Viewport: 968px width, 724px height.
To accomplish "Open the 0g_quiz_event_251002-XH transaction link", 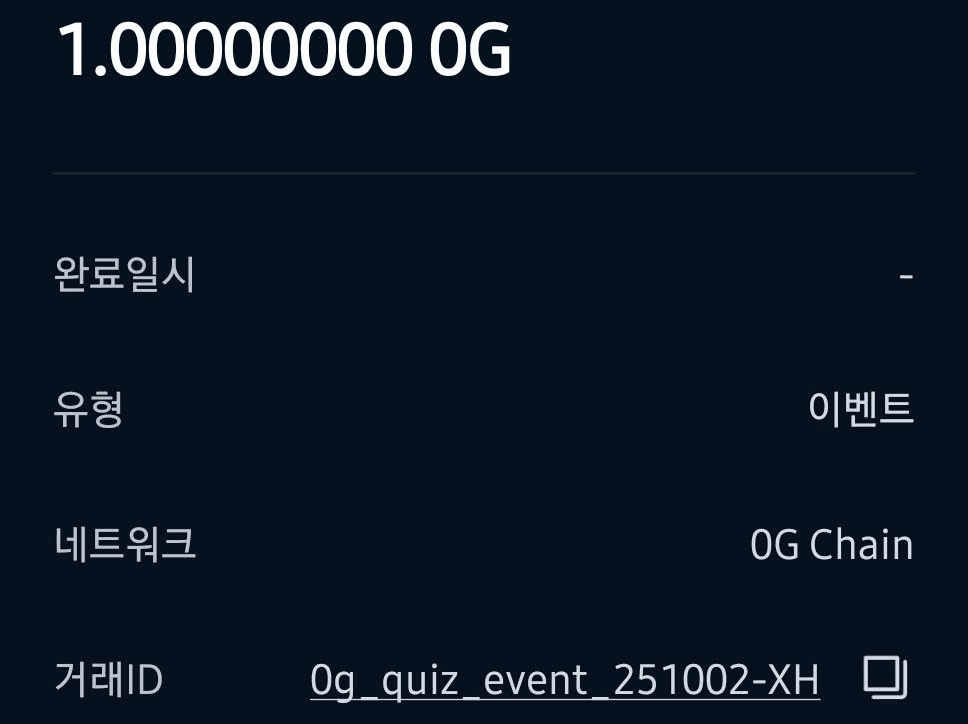I will coord(565,681).
